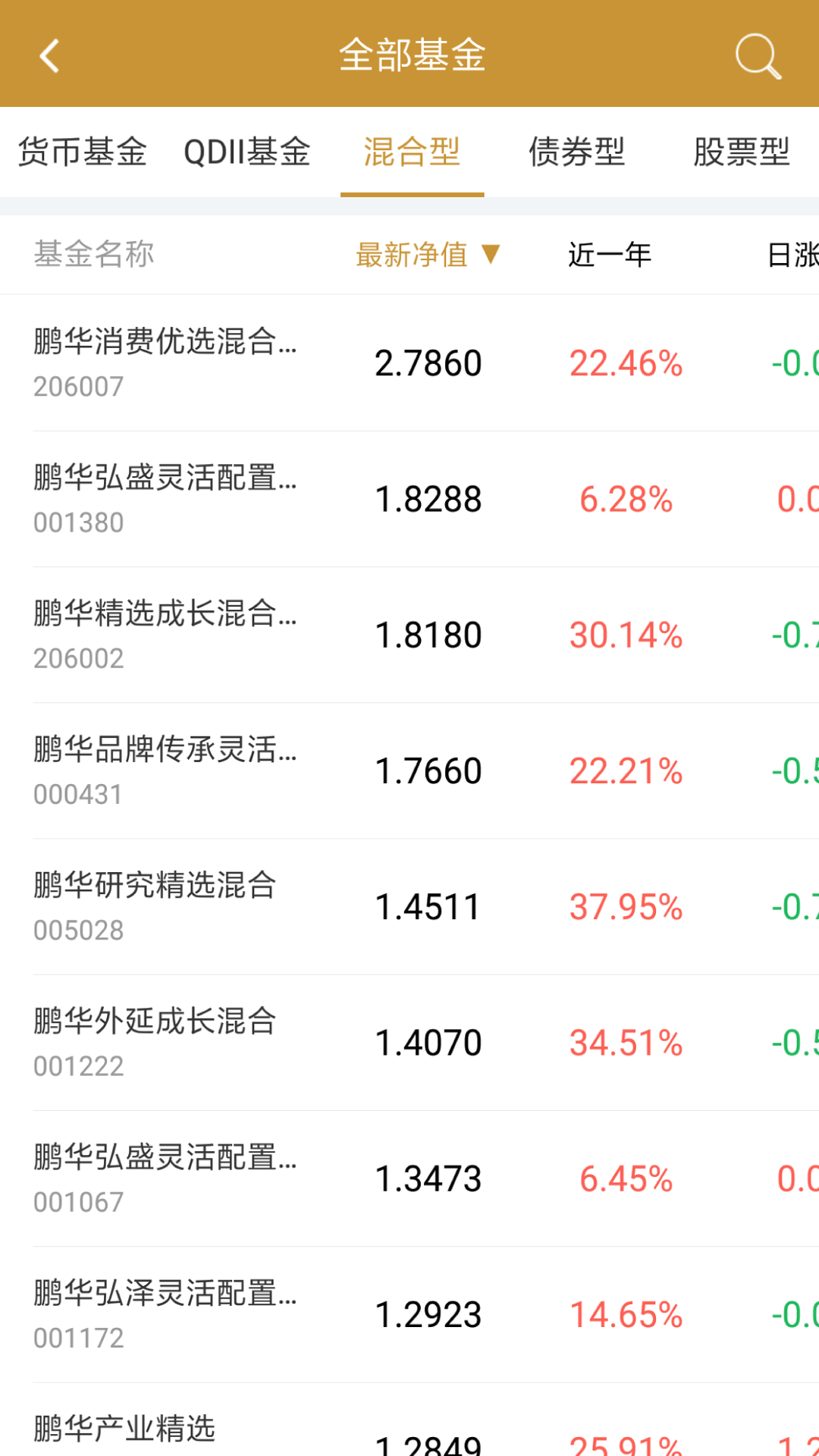Tap the back arrow in the title bar
This screenshot has width=819, height=1456.
tap(49, 57)
